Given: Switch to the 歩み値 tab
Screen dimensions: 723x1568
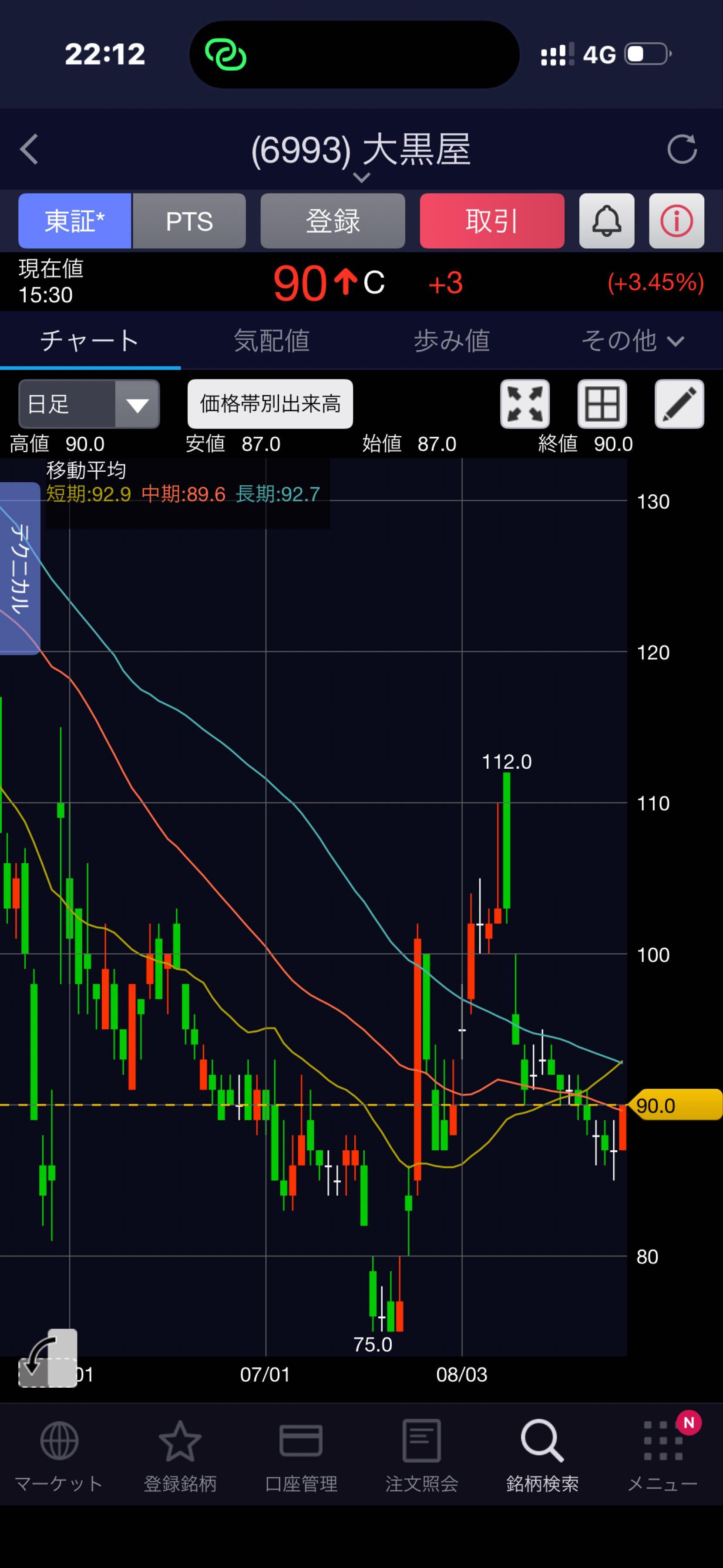Looking at the screenshot, I should tap(452, 340).
